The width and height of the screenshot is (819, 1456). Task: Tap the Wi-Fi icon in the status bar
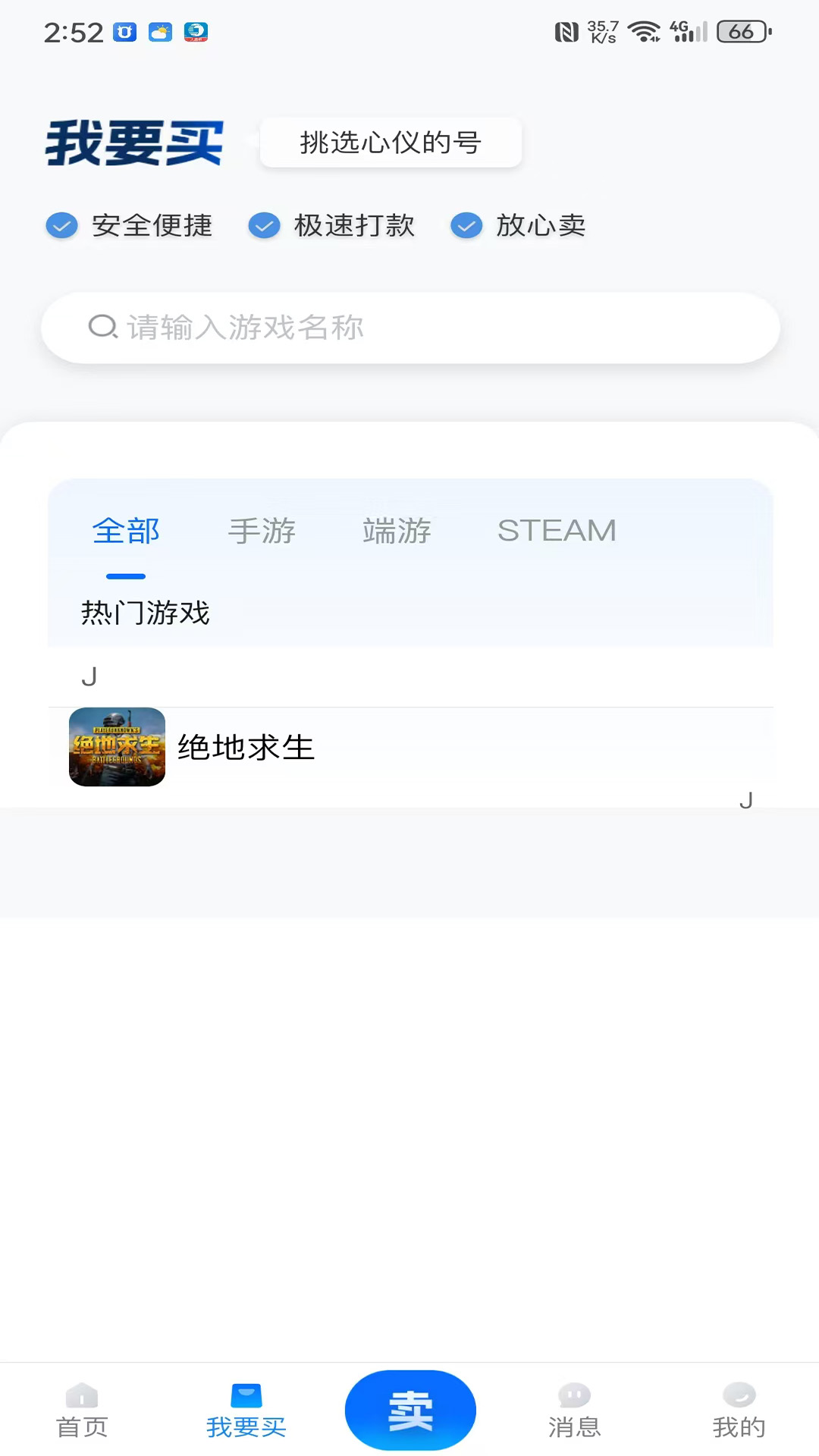point(645,31)
